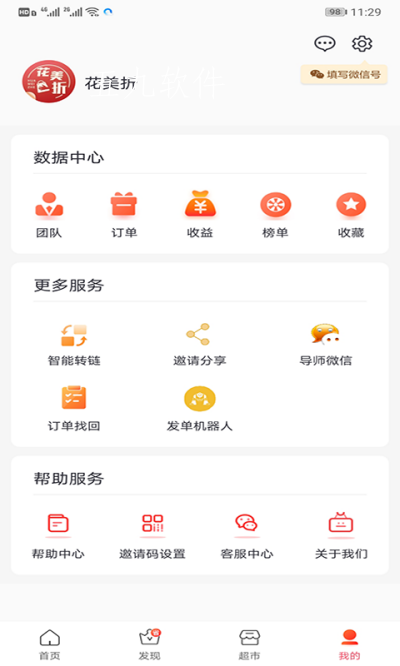Open 导师微信
Screen dimensions: 400x666
pos(326,345)
